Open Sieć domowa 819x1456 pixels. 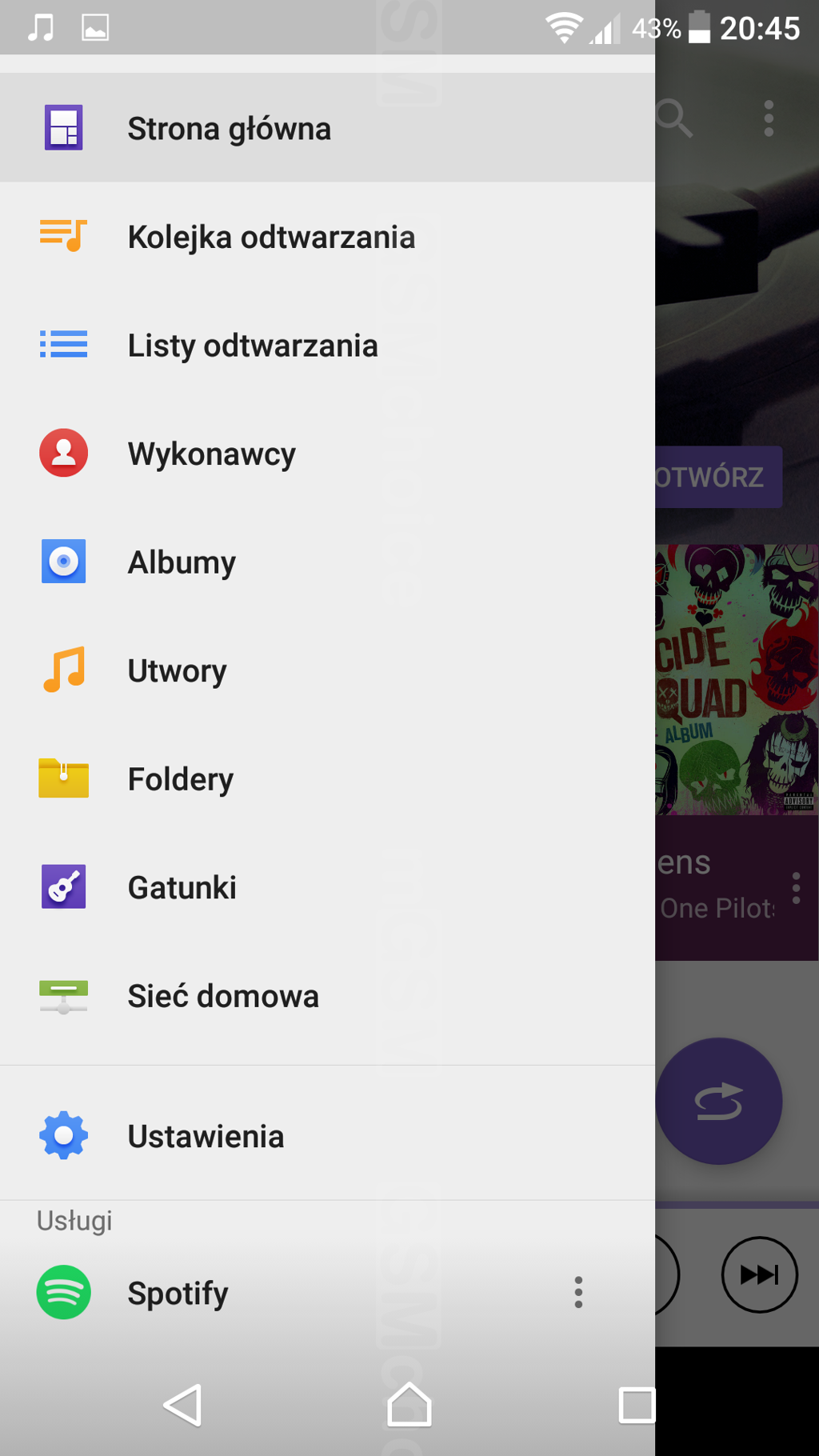223,996
